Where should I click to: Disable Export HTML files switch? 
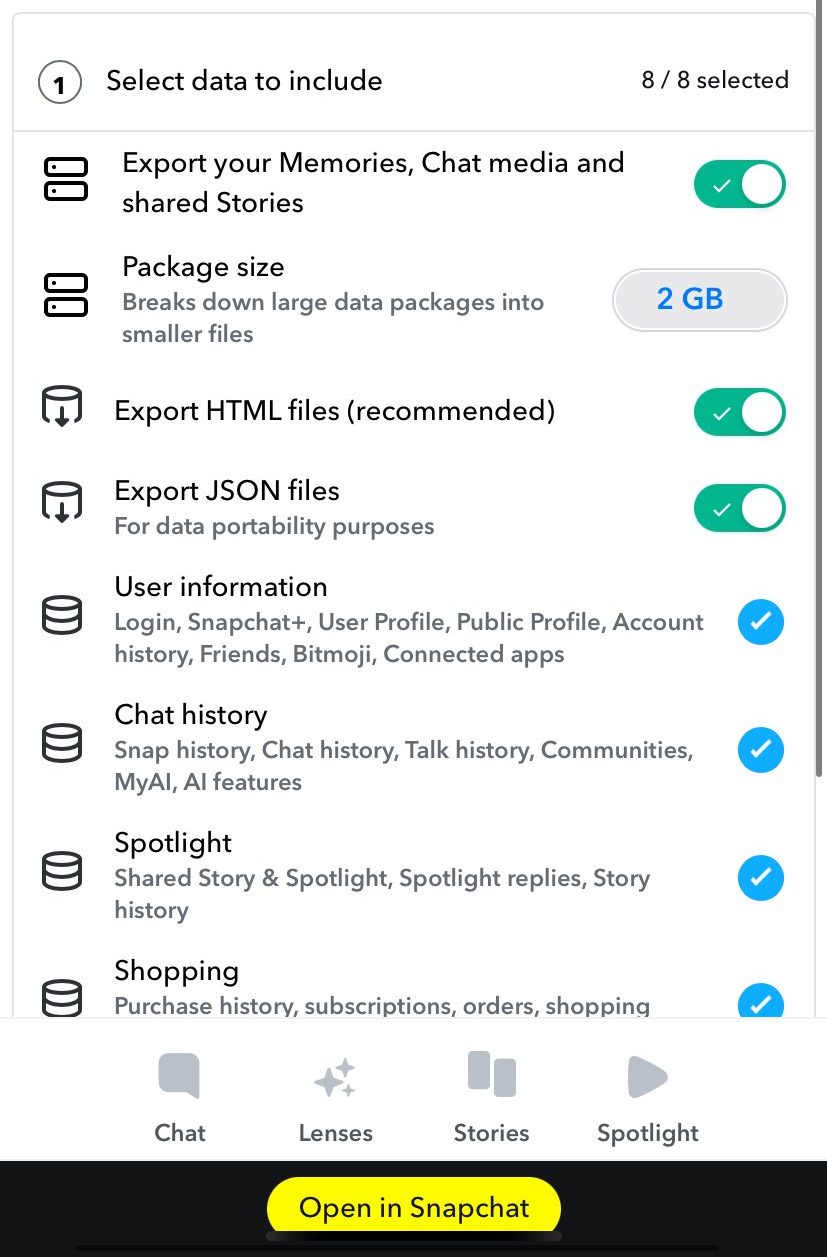740,412
